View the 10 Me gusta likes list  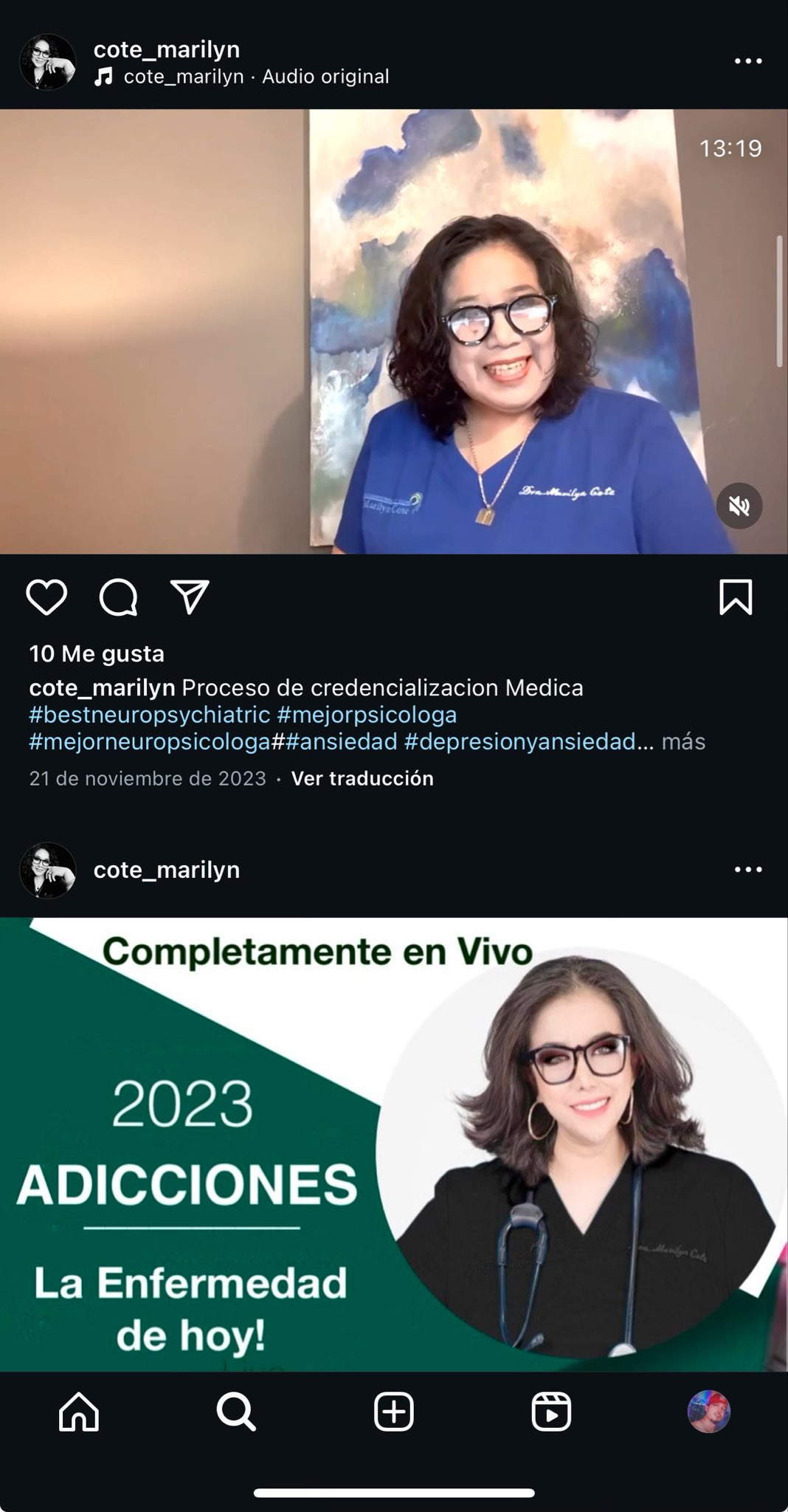coord(97,653)
